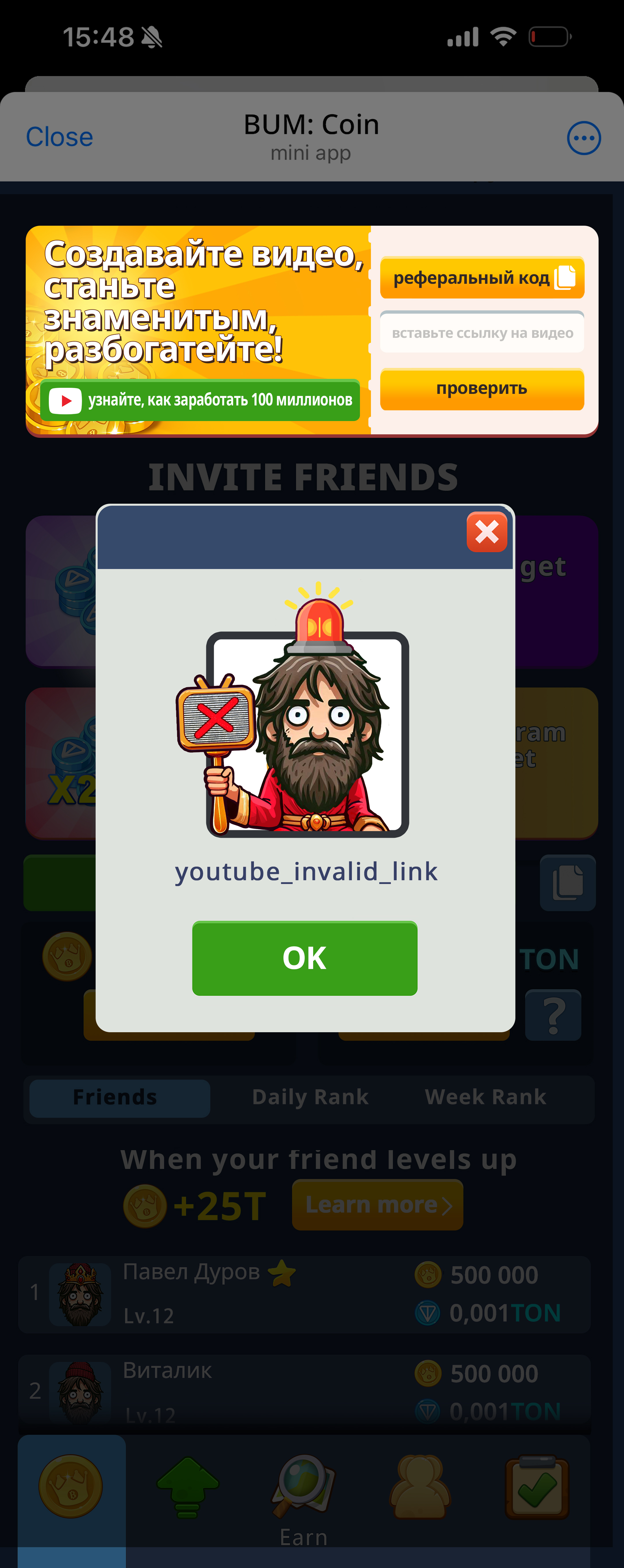The height and width of the screenshot is (1568, 624).
Task: Copy the реферальный код
Action: [482, 278]
